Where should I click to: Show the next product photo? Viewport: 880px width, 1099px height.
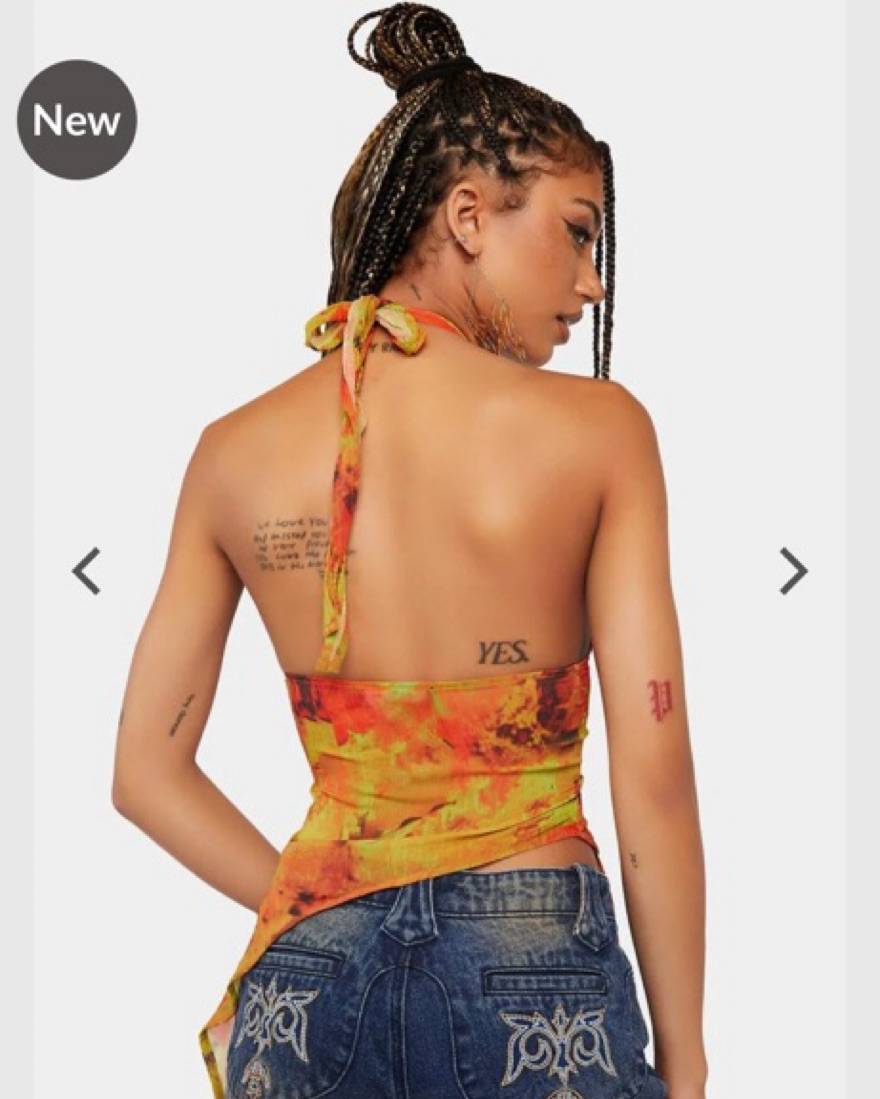pyautogui.click(x=793, y=571)
